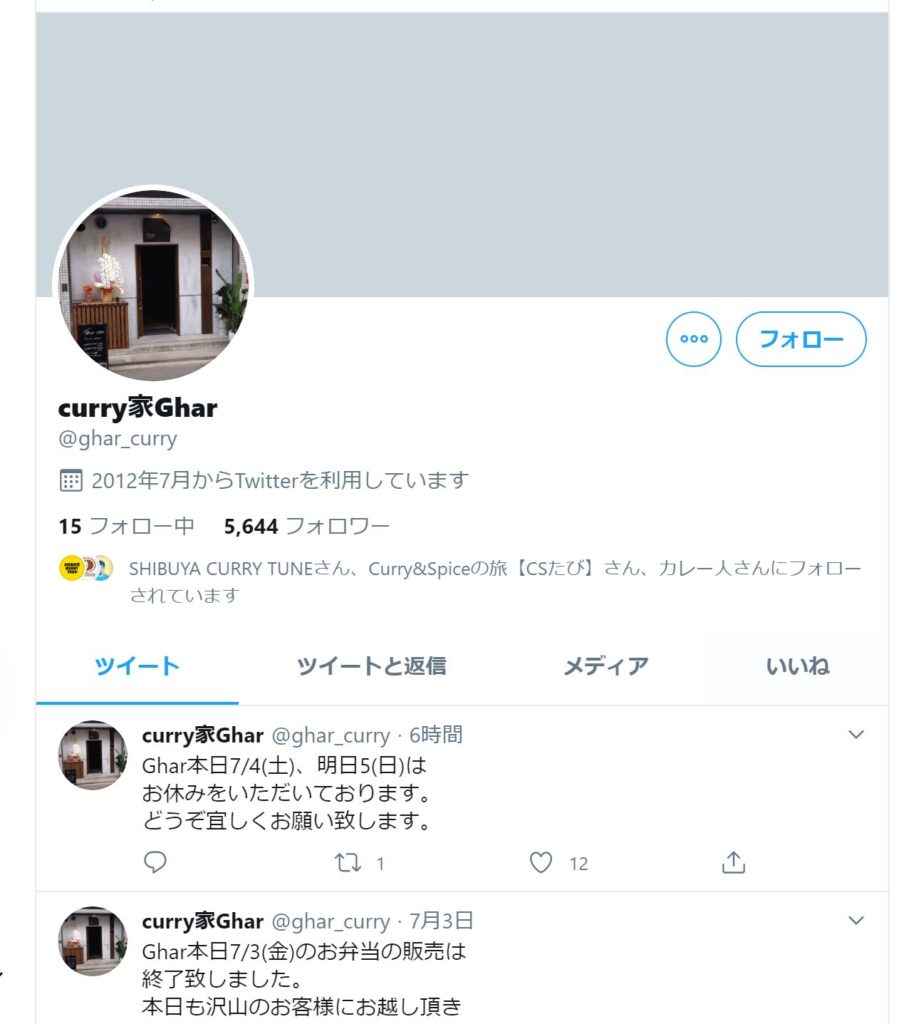899x1024 pixels.
Task: Share the 7/4(土) holiday tweet
Action: tap(733, 862)
